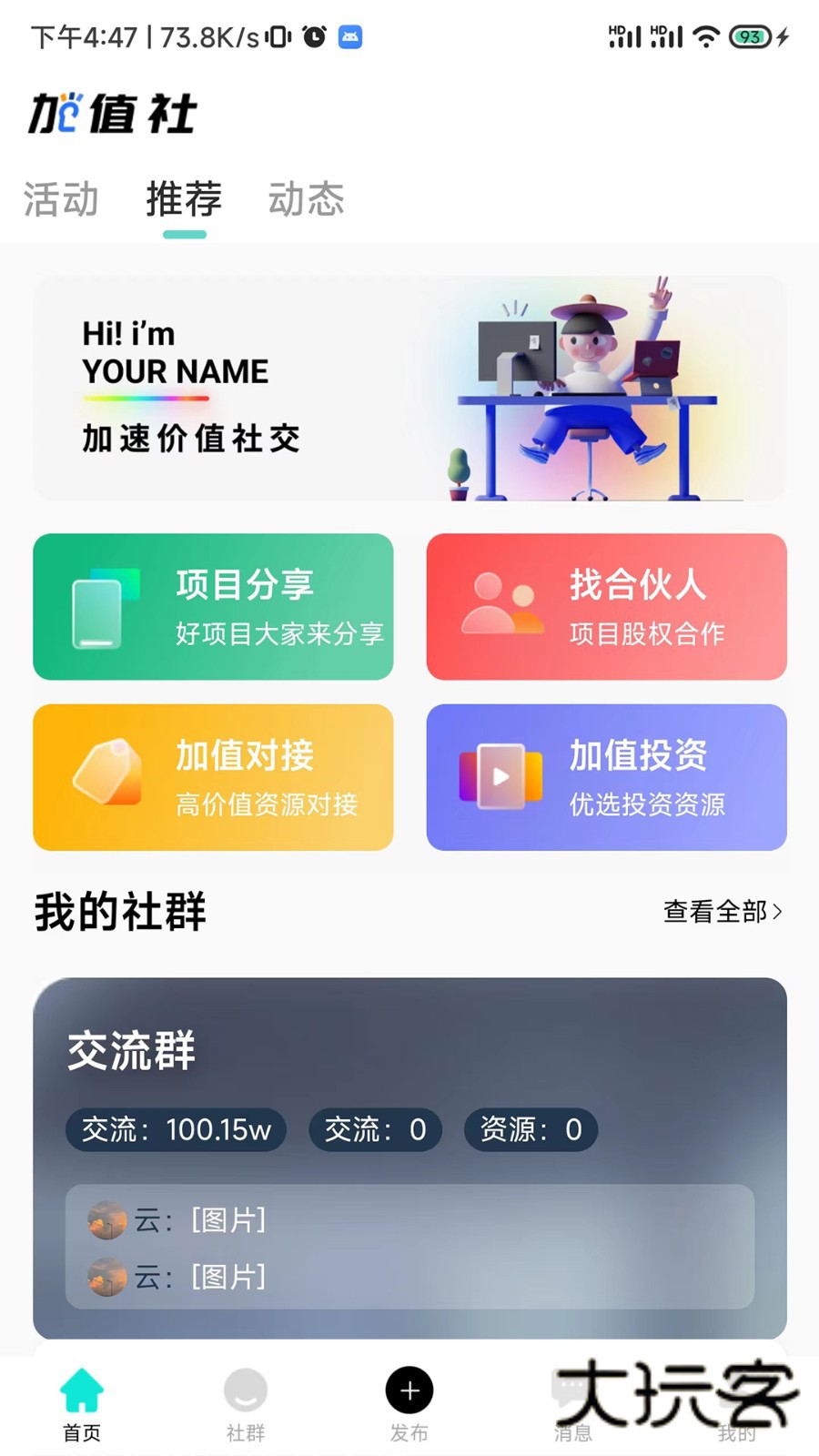Select the 加值对接 tag icon
The image size is (819, 1456).
(x=105, y=775)
